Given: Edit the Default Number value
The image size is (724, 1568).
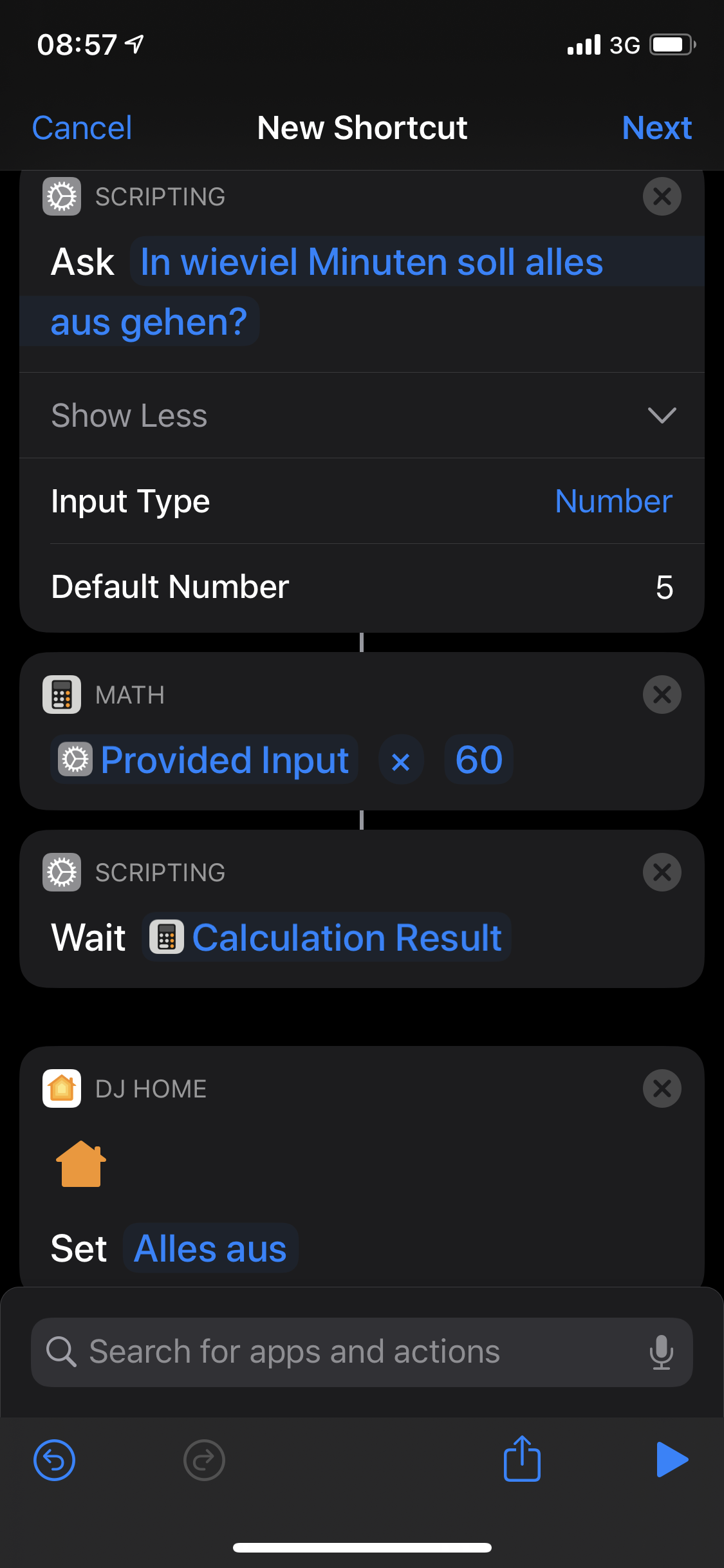Looking at the screenshot, I should (664, 588).
